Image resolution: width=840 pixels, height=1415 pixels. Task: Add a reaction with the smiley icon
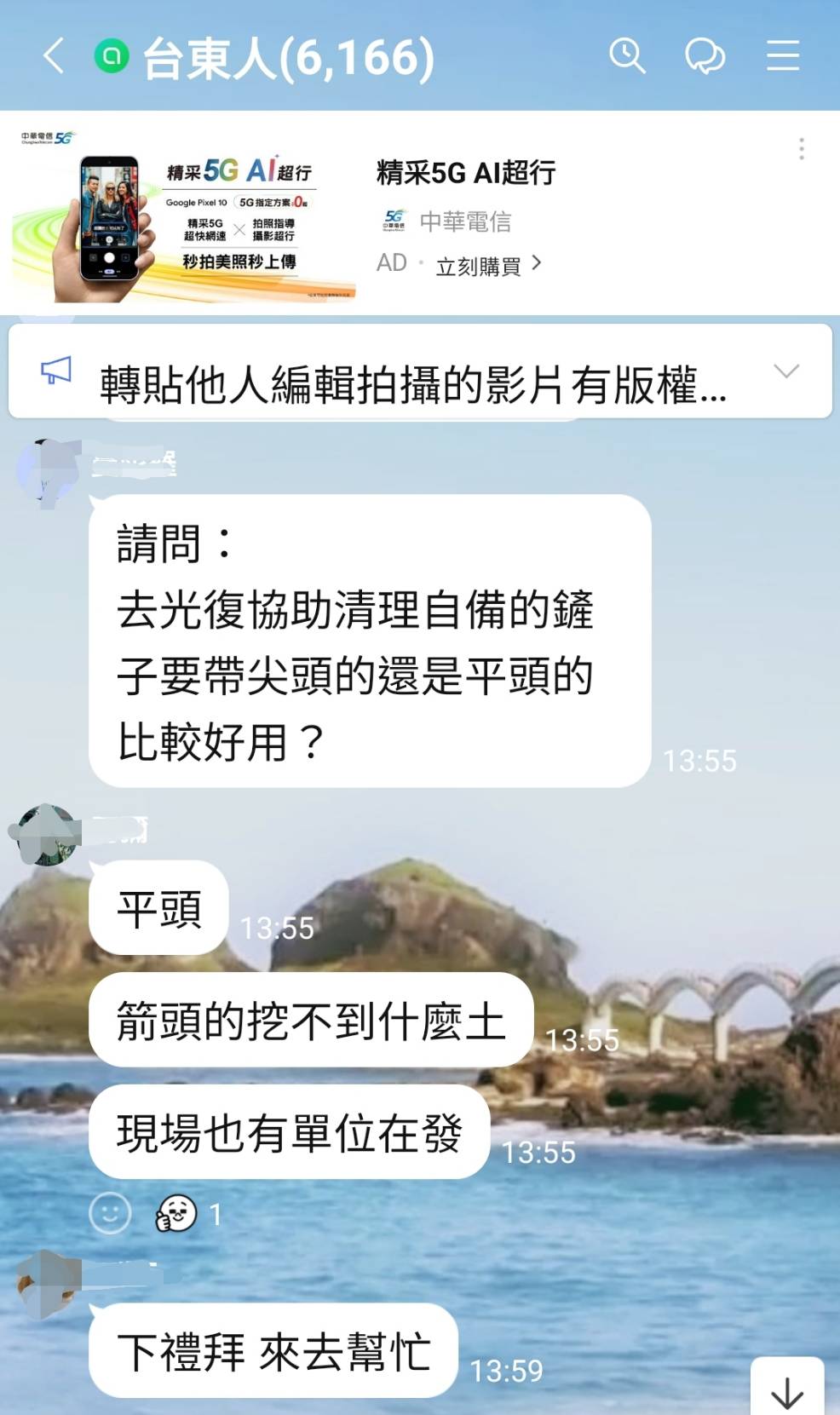coord(110,1213)
